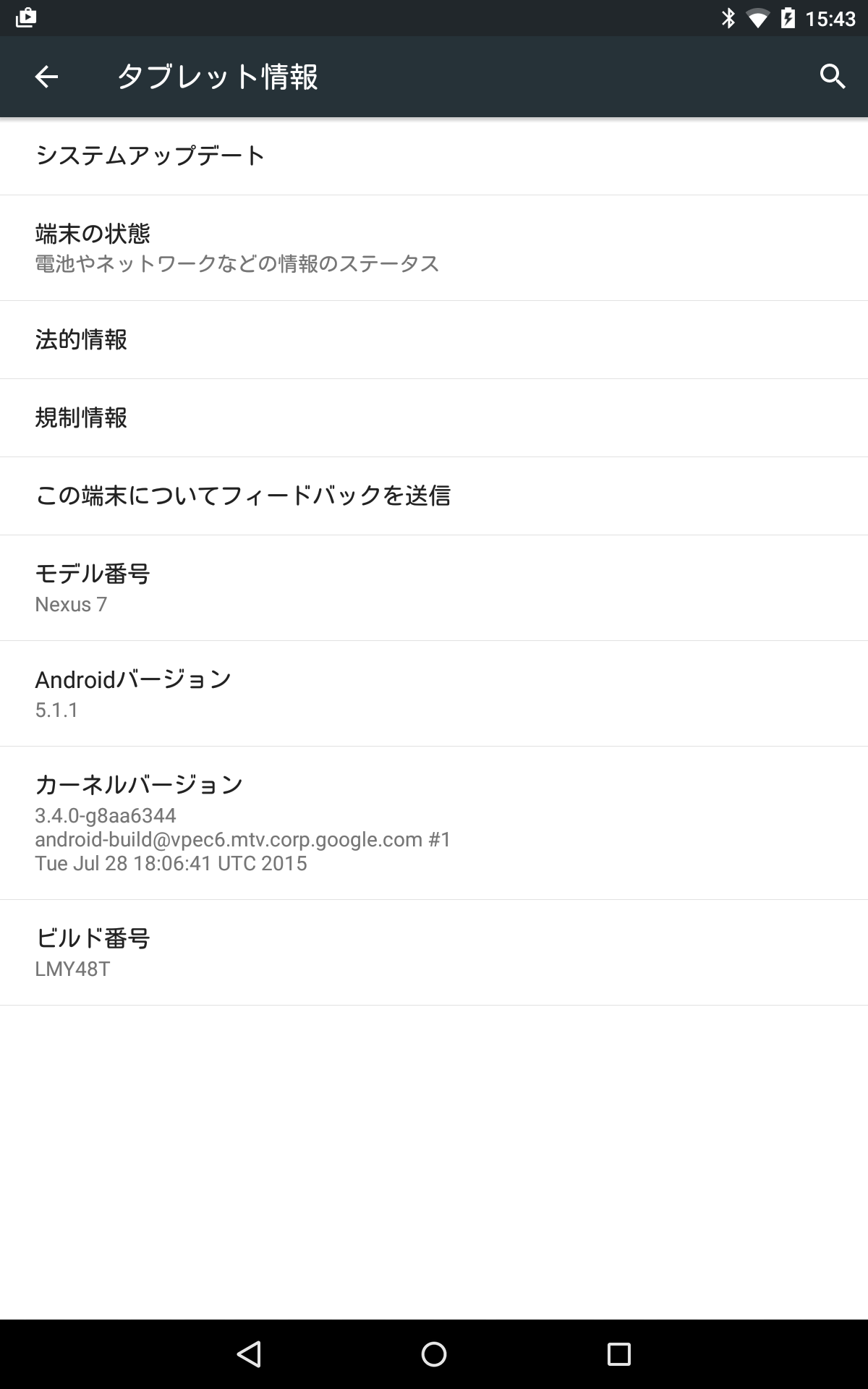Open システムアップデート
868x1389 pixels.
tap(434, 156)
